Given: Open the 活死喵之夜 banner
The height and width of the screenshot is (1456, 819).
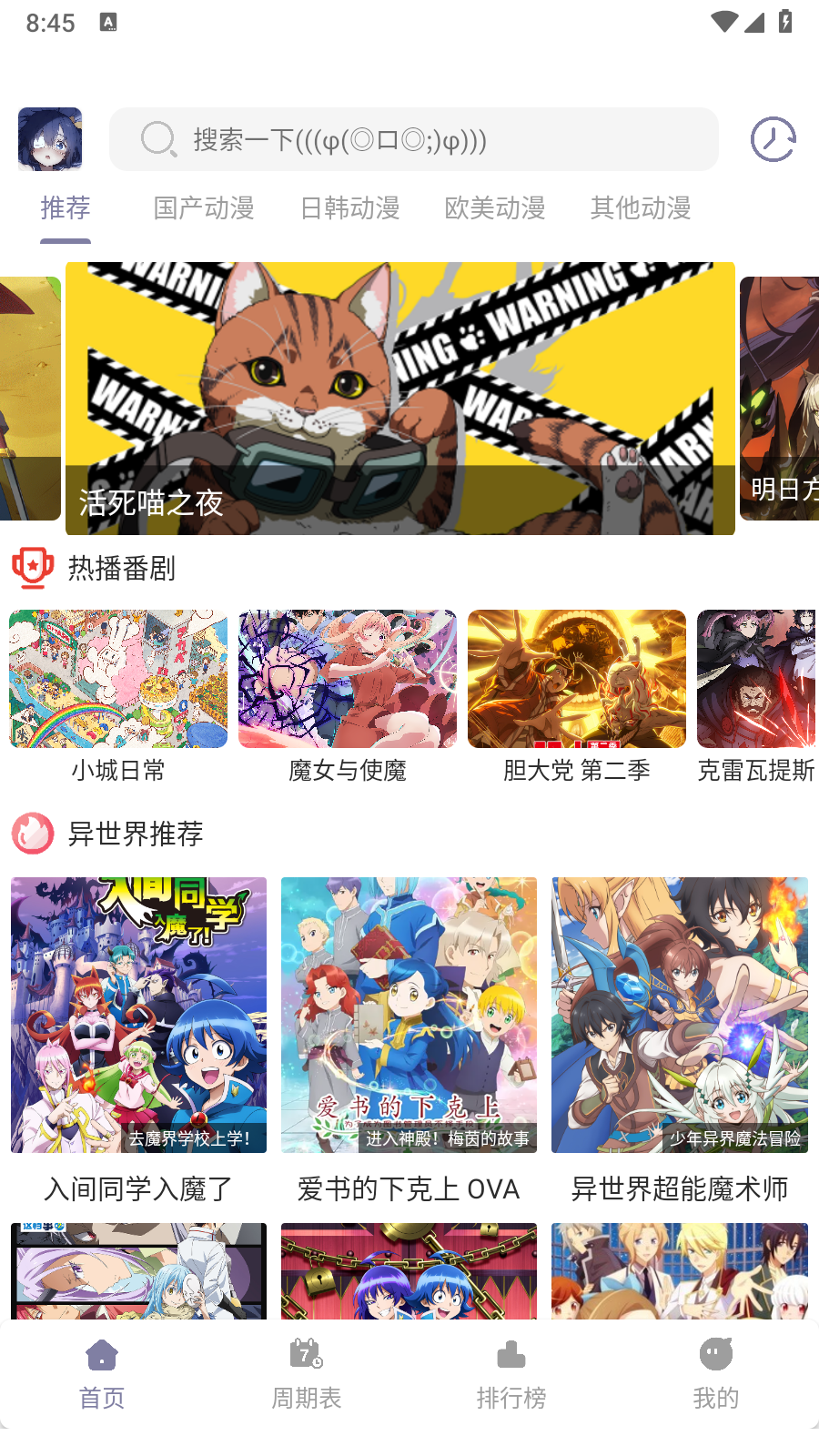Looking at the screenshot, I should 400,399.
